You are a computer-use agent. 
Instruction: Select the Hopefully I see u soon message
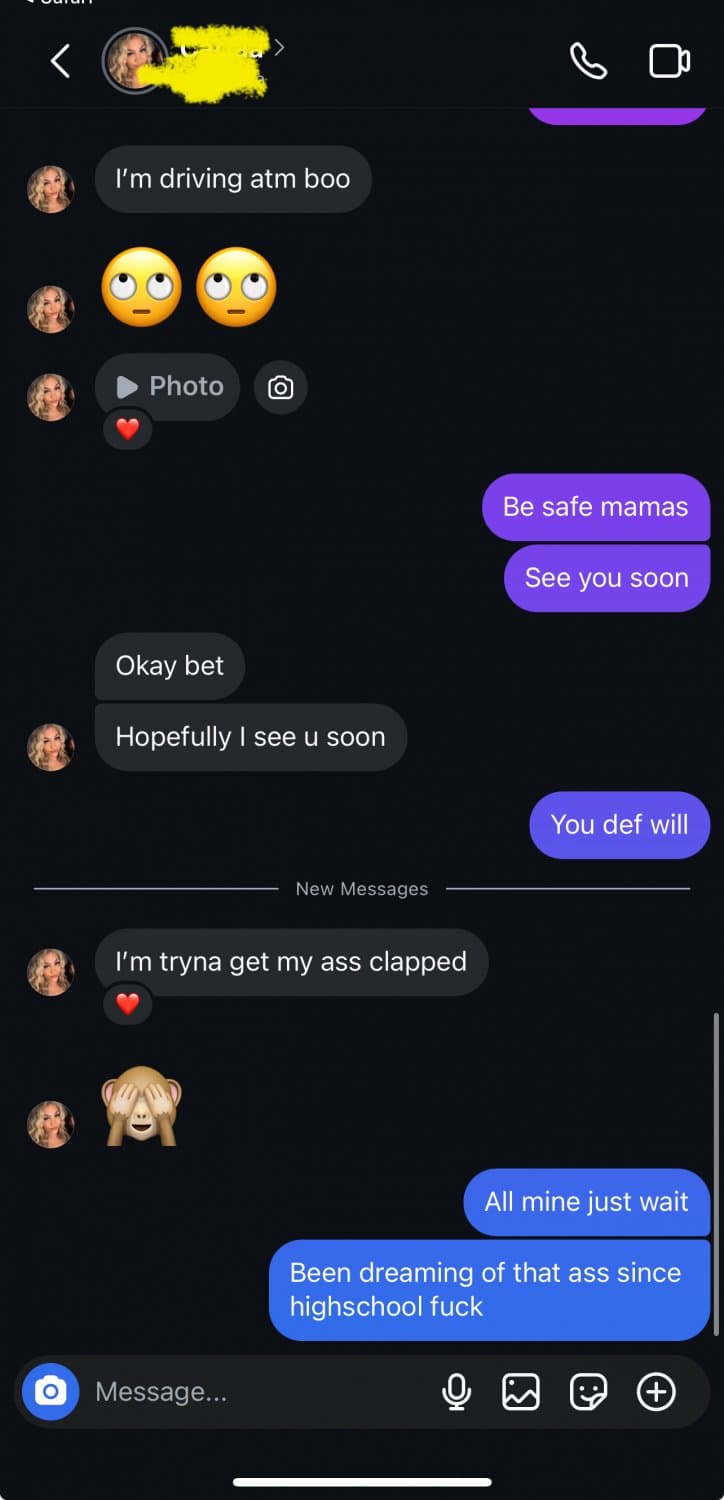pos(251,737)
